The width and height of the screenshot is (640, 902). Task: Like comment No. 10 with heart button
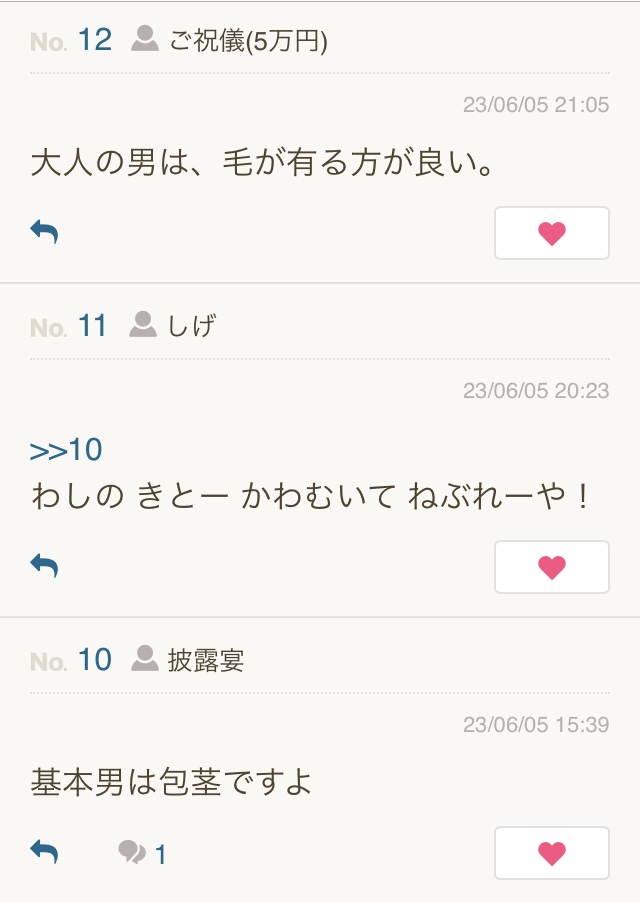tap(551, 853)
